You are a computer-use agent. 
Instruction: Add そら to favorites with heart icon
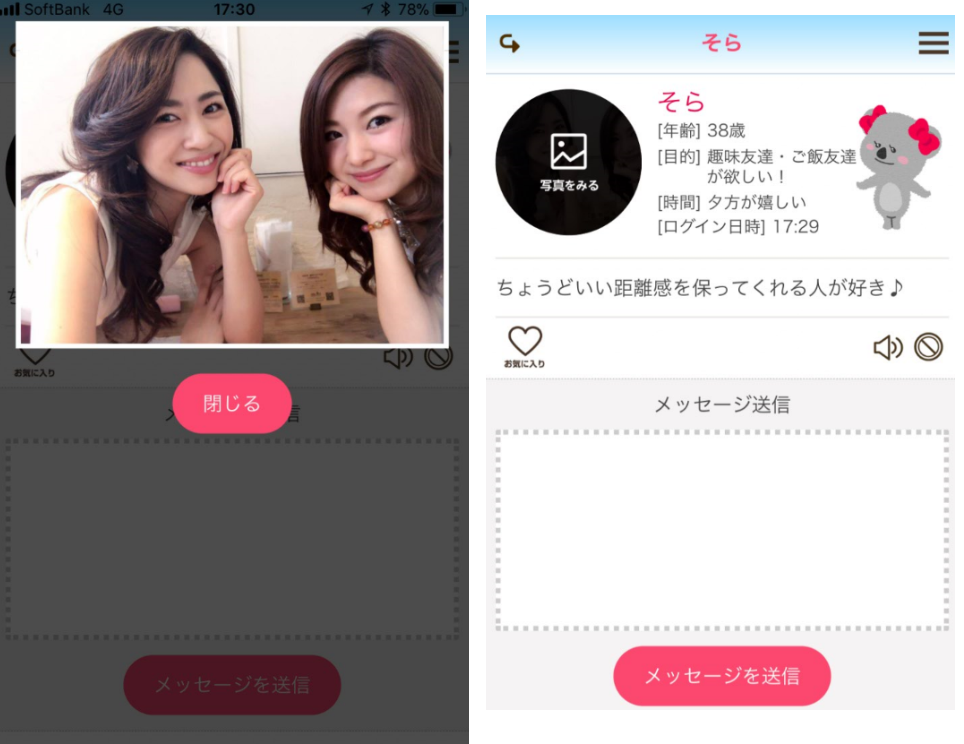(524, 346)
